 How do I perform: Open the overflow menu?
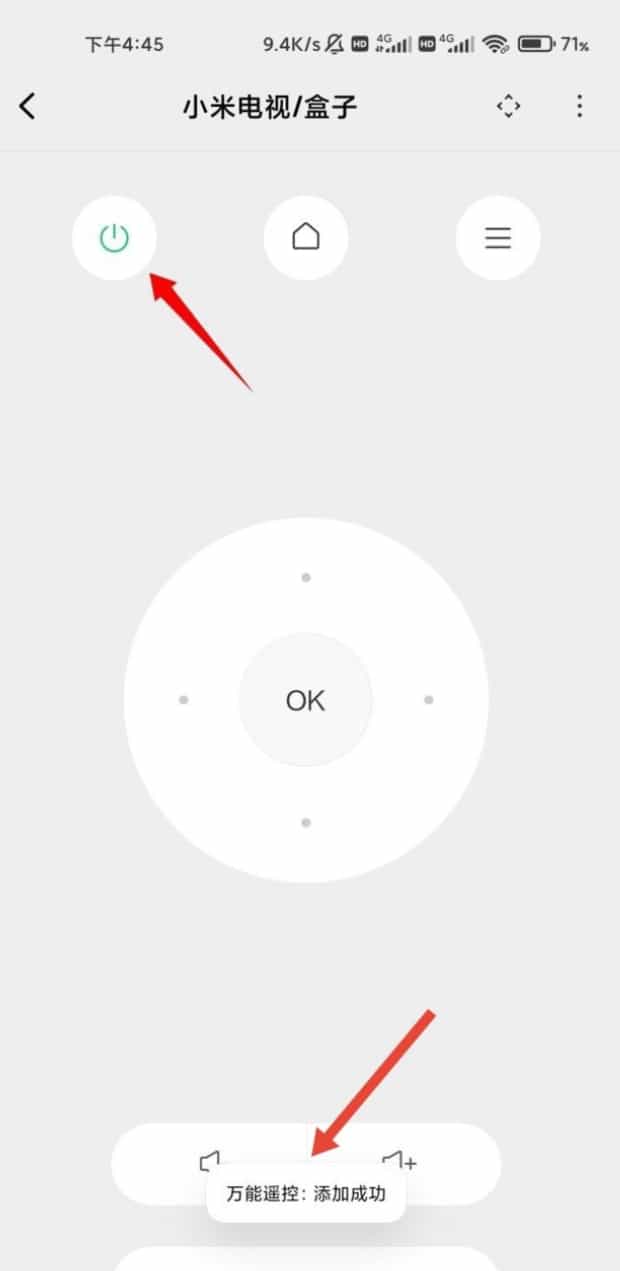pos(579,106)
